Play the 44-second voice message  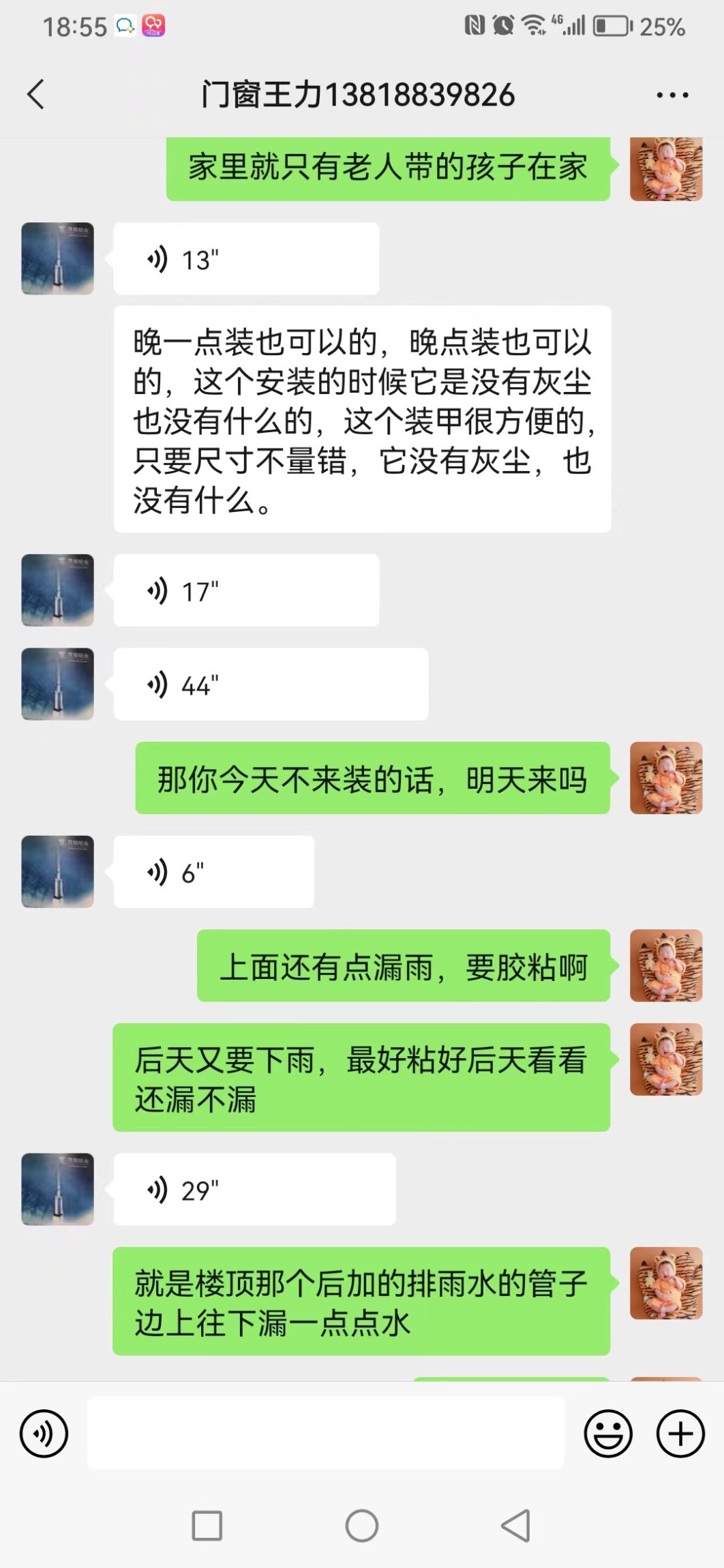pos(270,684)
